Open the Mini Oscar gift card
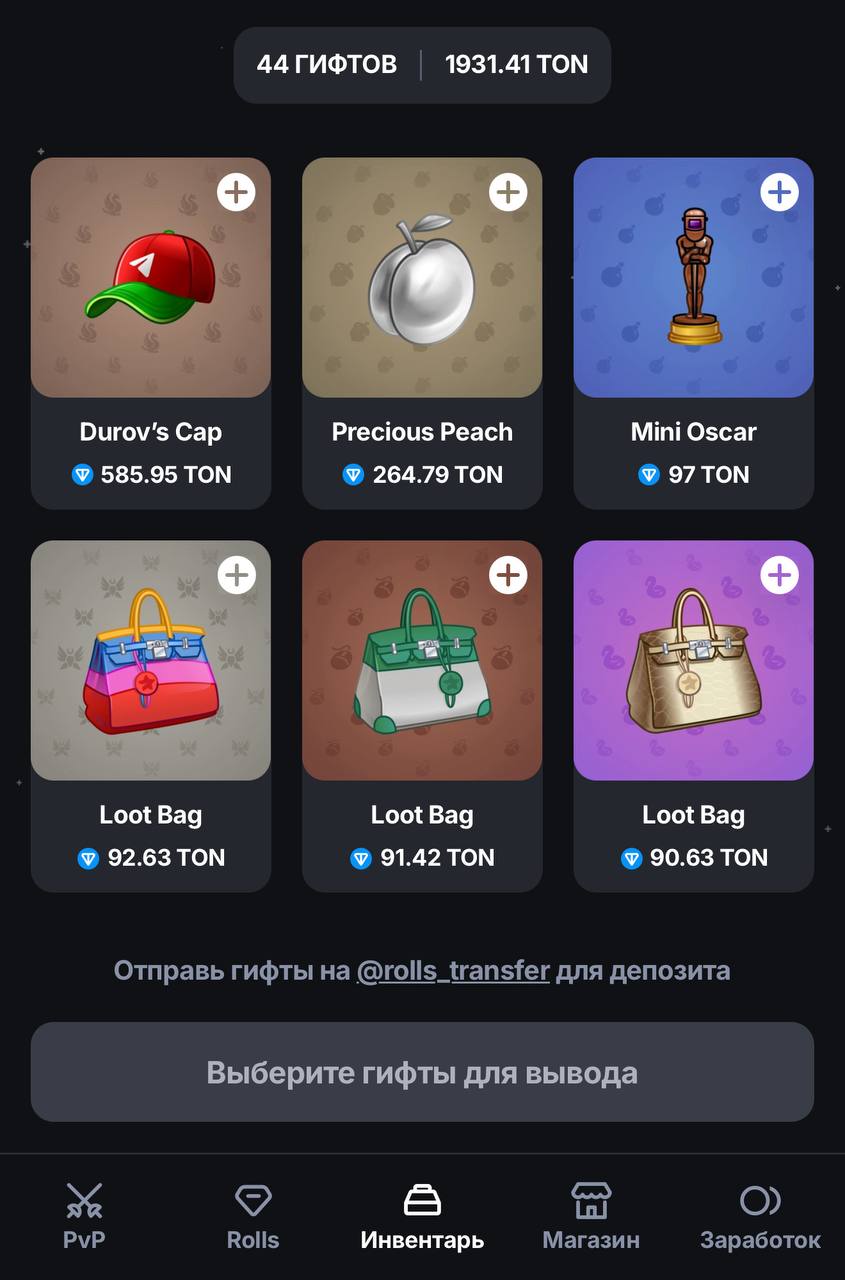 tap(693, 300)
